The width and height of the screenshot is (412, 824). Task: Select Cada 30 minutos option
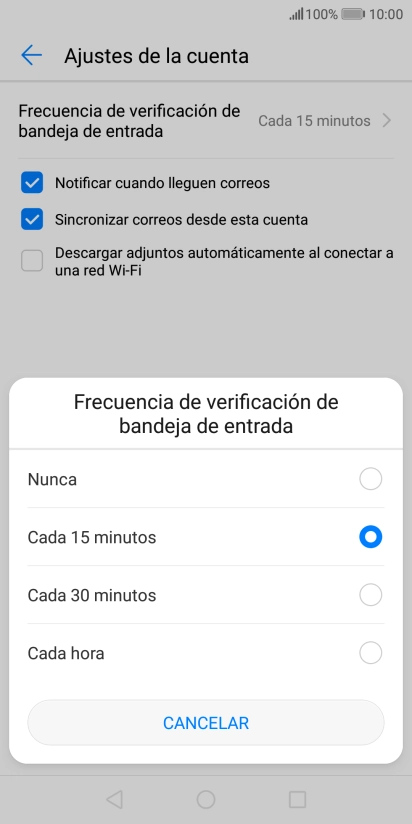point(205,595)
